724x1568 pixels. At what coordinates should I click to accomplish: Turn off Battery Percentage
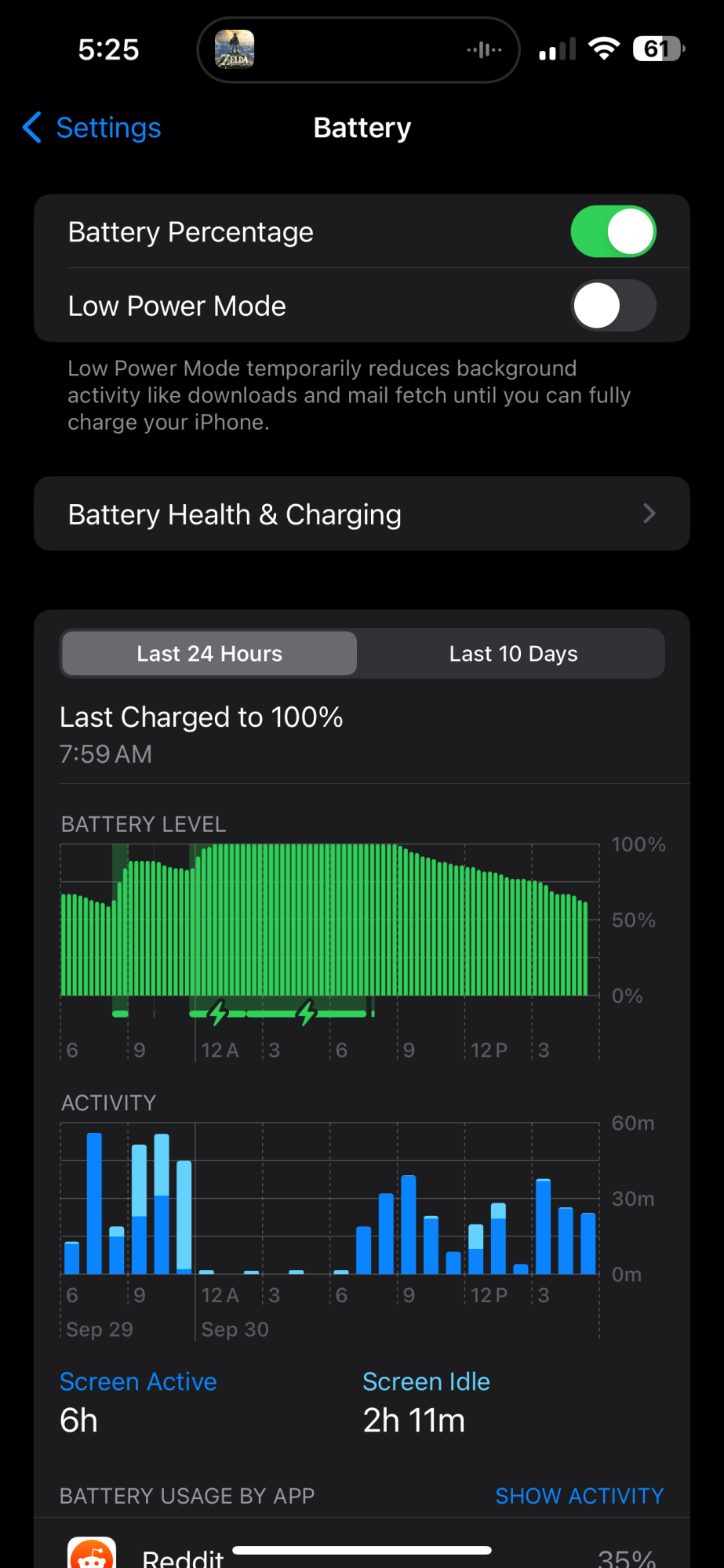(613, 232)
